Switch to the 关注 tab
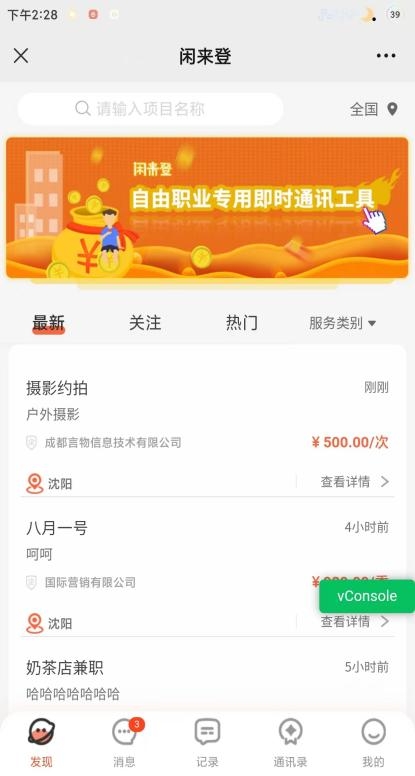 tap(145, 323)
